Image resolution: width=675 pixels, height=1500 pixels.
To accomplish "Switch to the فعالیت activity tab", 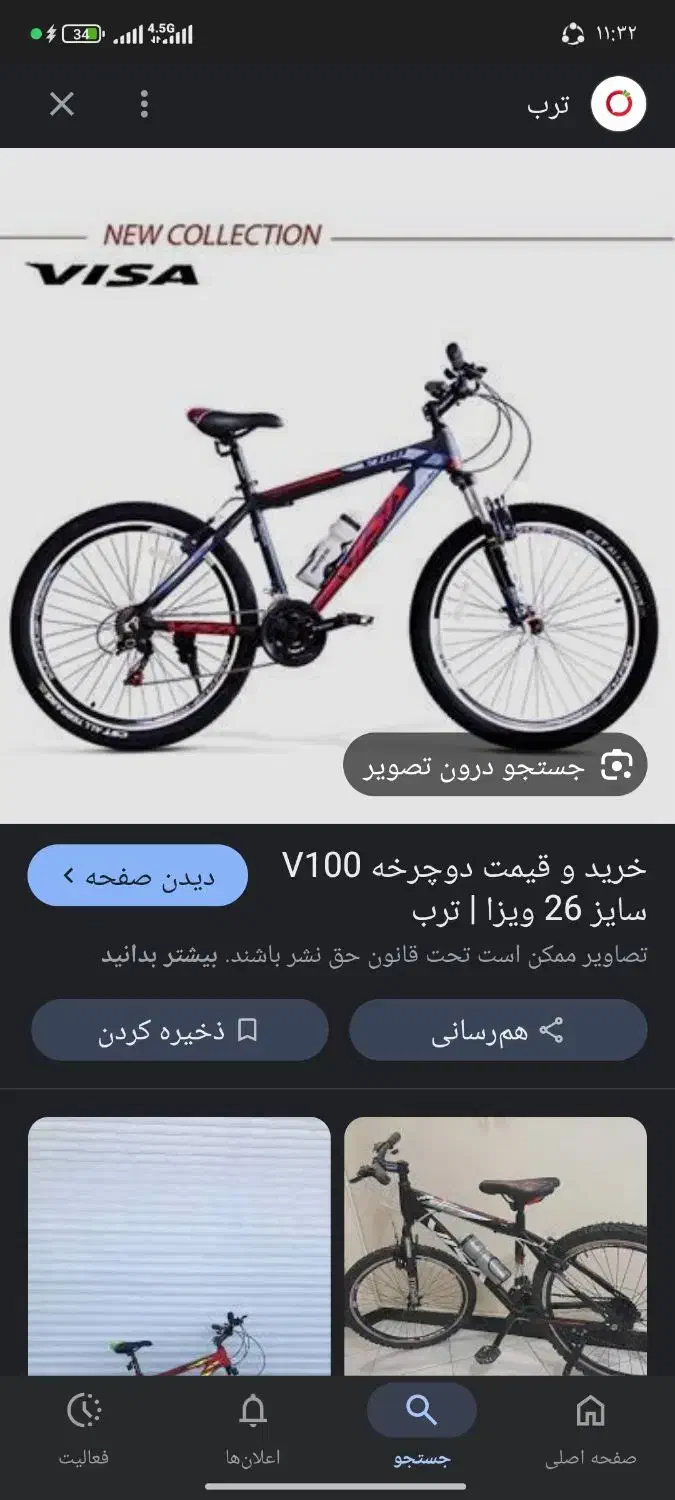I will (x=84, y=1430).
